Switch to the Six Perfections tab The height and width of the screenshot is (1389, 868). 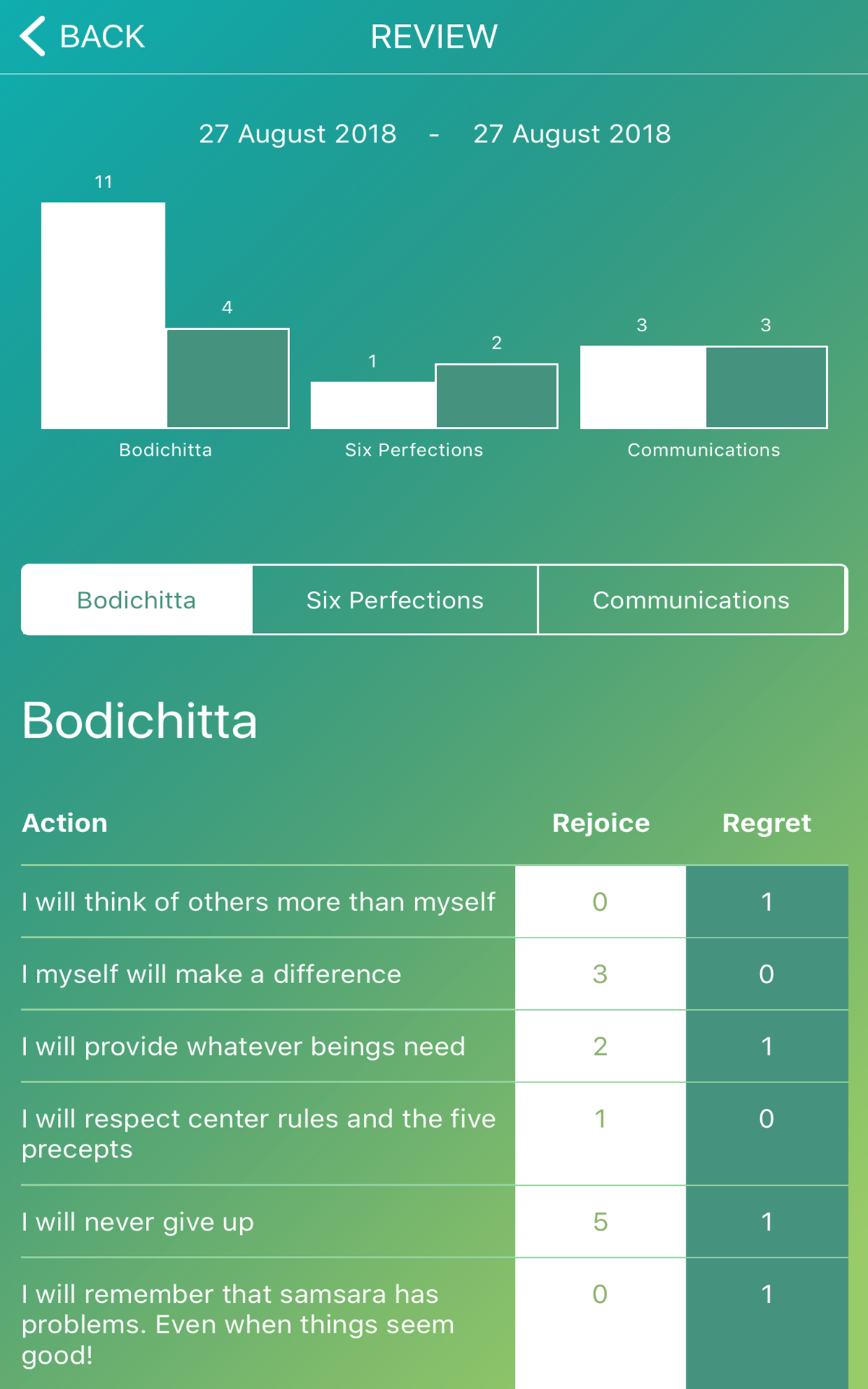pyautogui.click(x=395, y=599)
